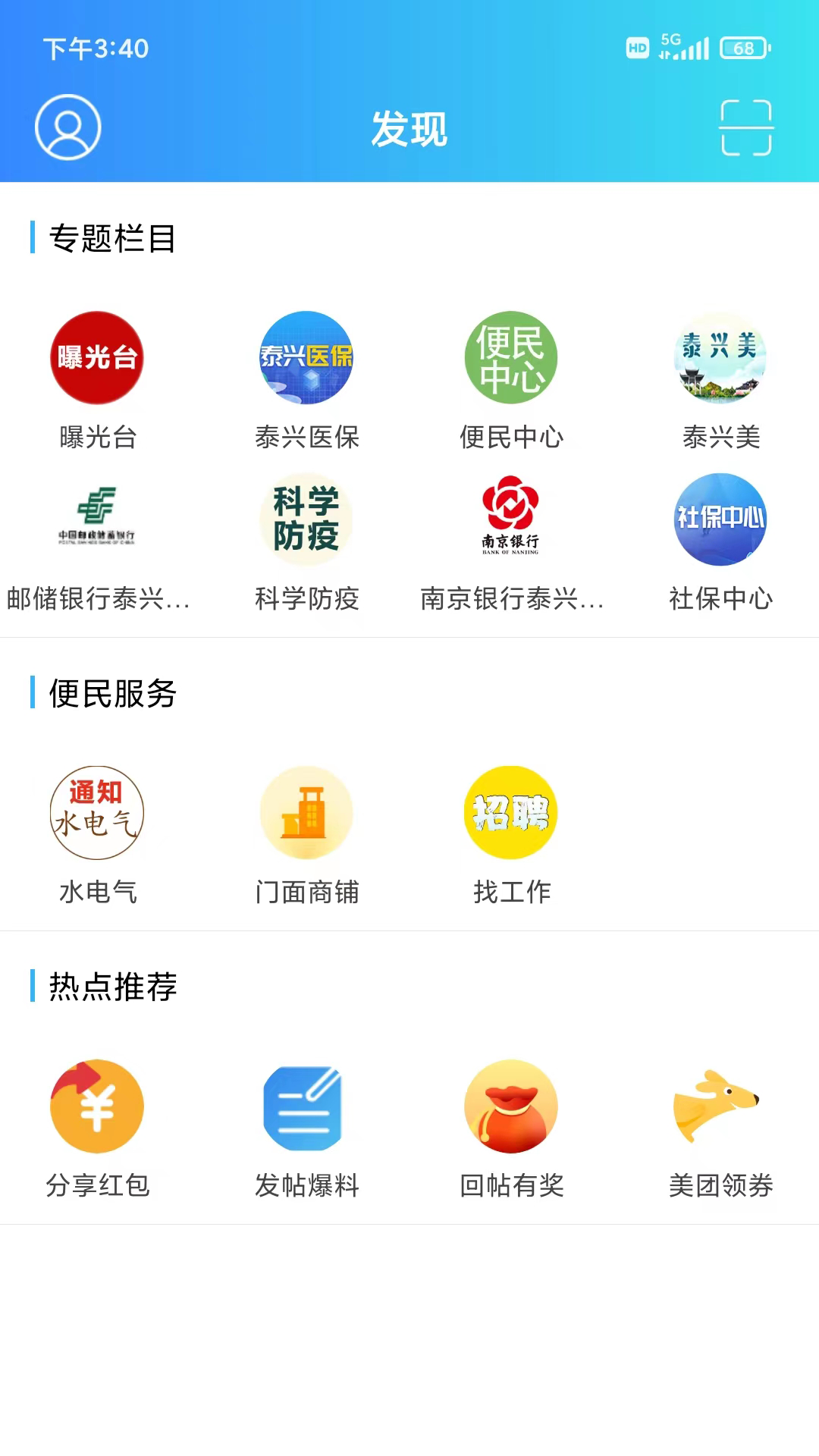The height and width of the screenshot is (1456, 819).
Task: Open 泰兴医保 medical insurance service
Action: pyautogui.click(x=305, y=359)
